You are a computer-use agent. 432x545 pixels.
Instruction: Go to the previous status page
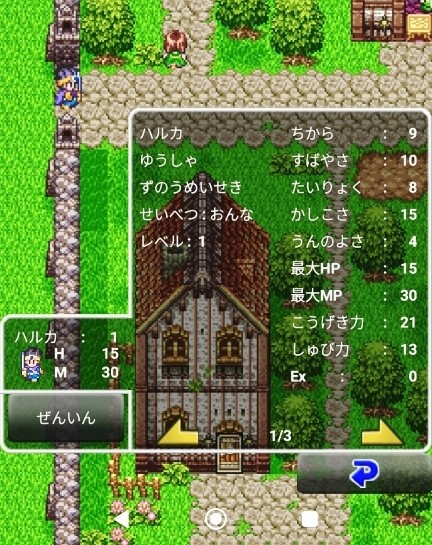tap(177, 433)
